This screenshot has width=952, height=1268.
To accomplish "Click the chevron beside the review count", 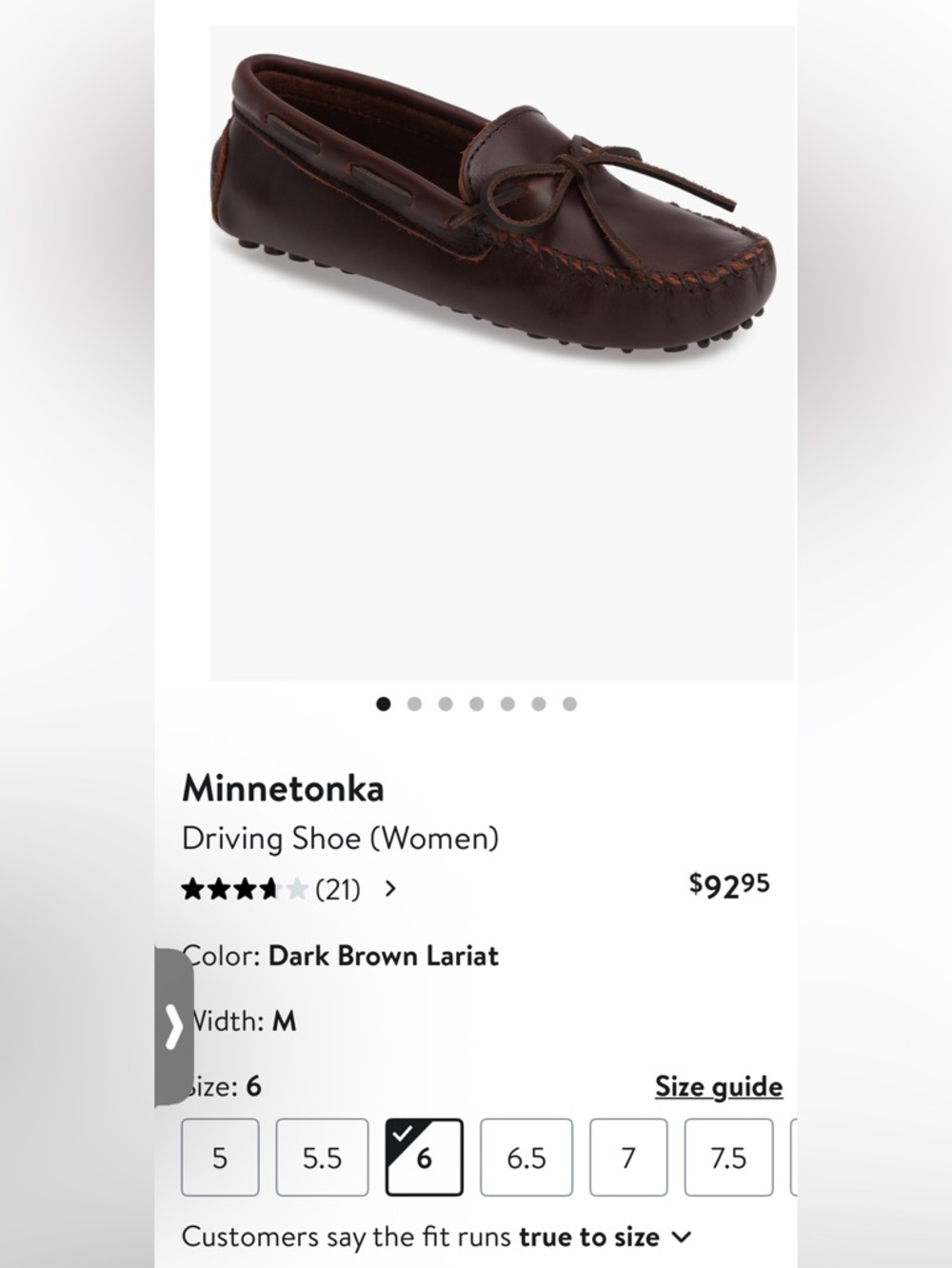I will coord(391,889).
